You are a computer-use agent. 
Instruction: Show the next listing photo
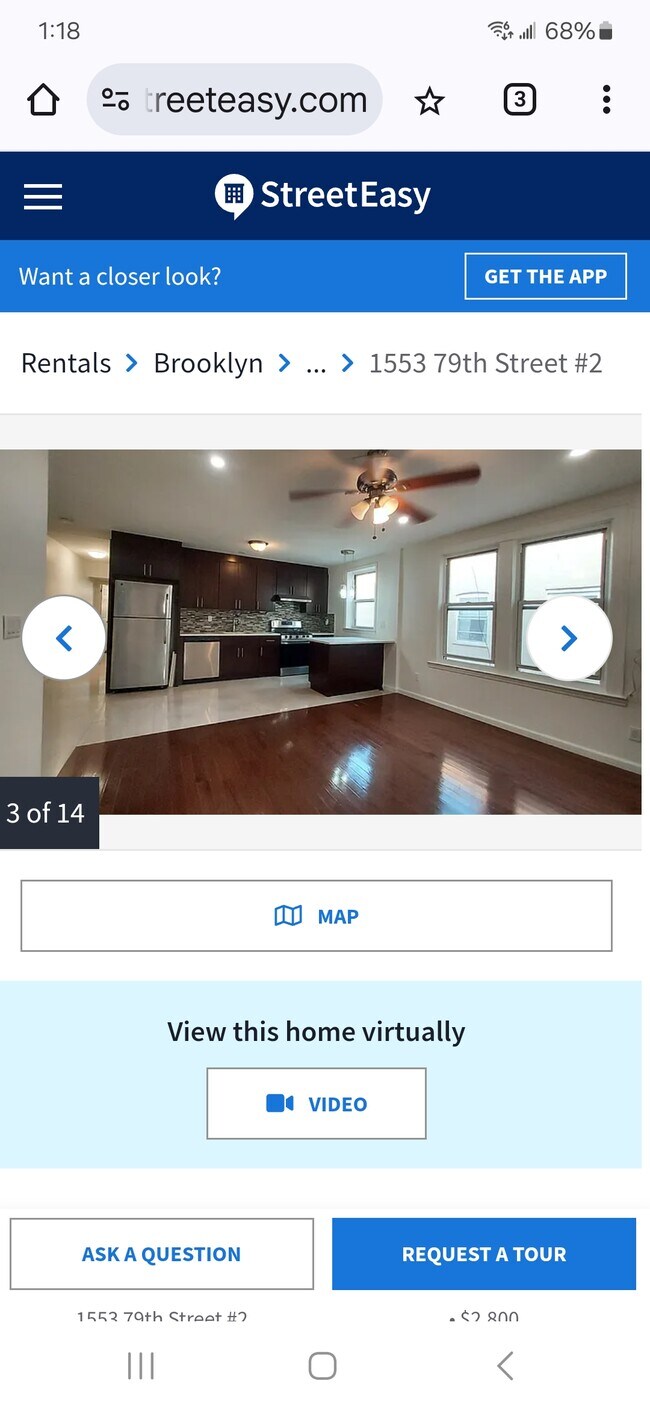[568, 638]
